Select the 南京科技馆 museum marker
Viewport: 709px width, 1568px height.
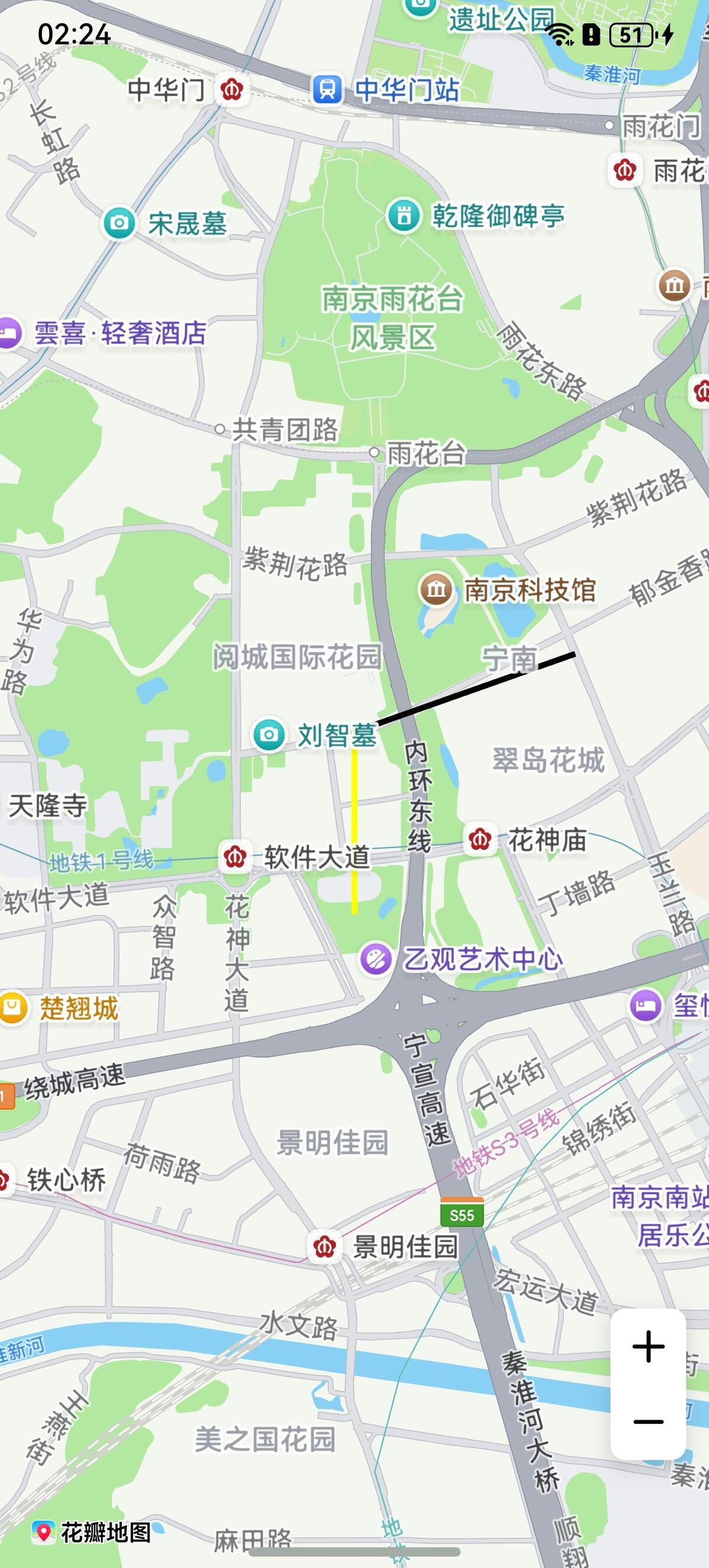(437, 589)
